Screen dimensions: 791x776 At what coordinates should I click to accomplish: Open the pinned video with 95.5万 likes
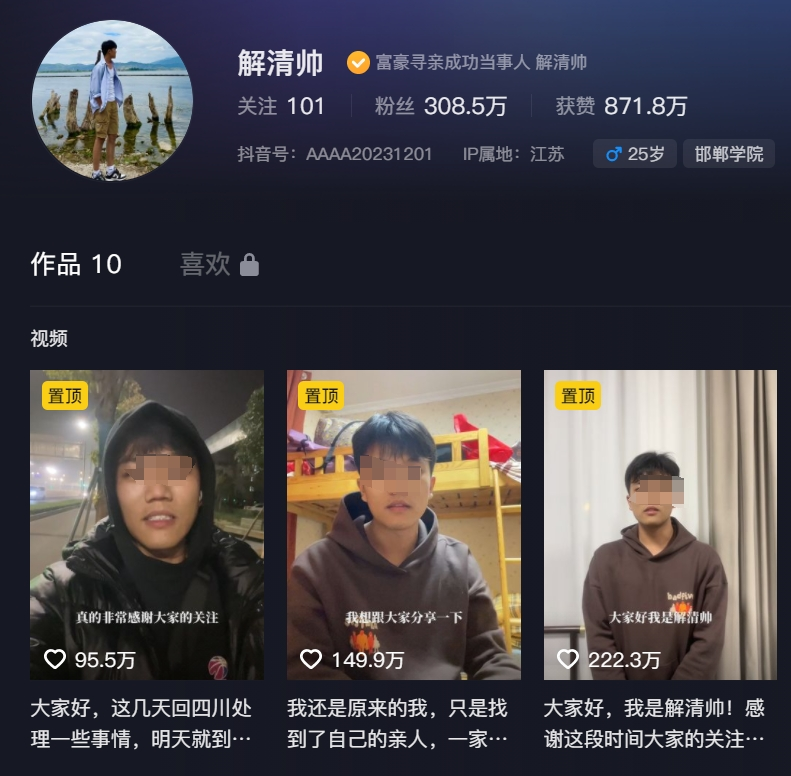tap(147, 525)
